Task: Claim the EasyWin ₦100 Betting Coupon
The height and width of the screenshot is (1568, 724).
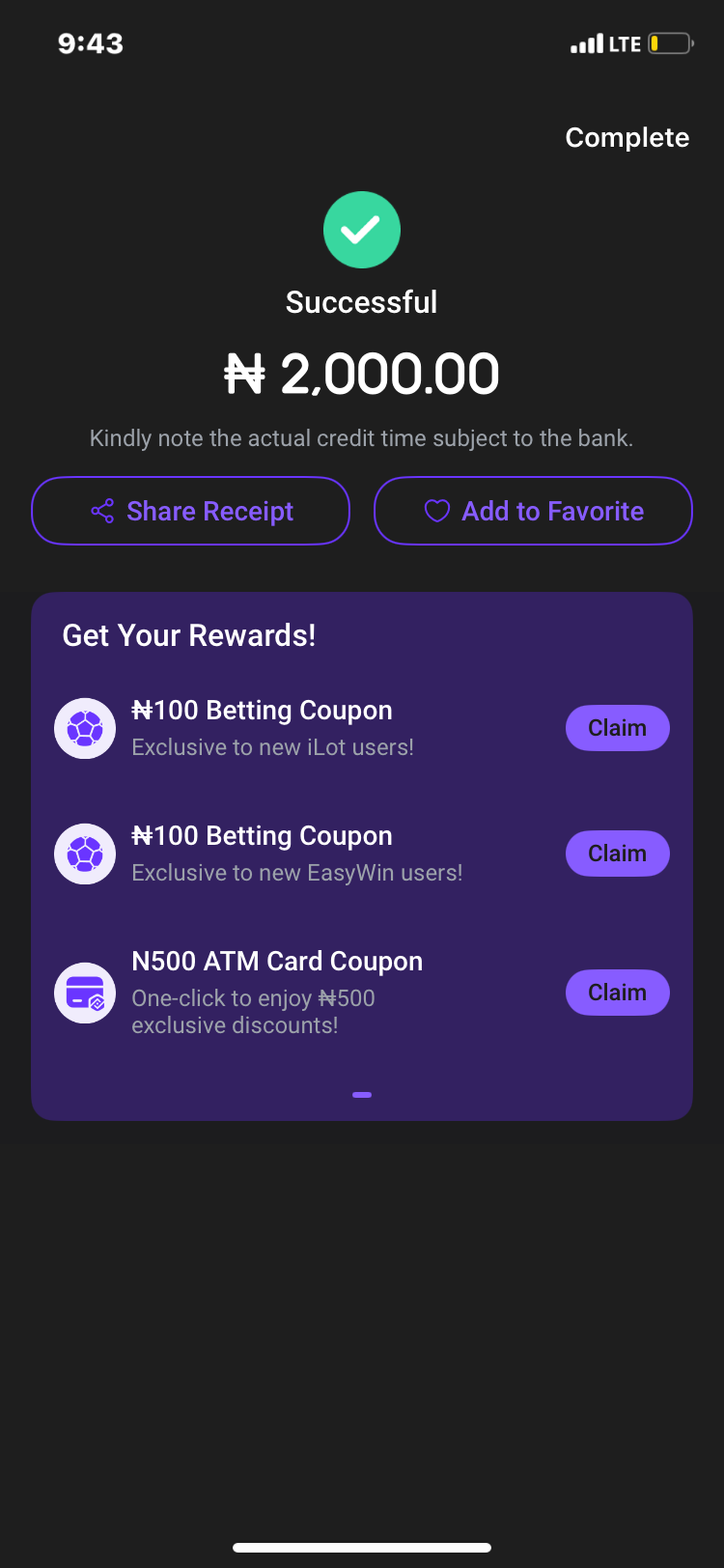Action: point(617,854)
